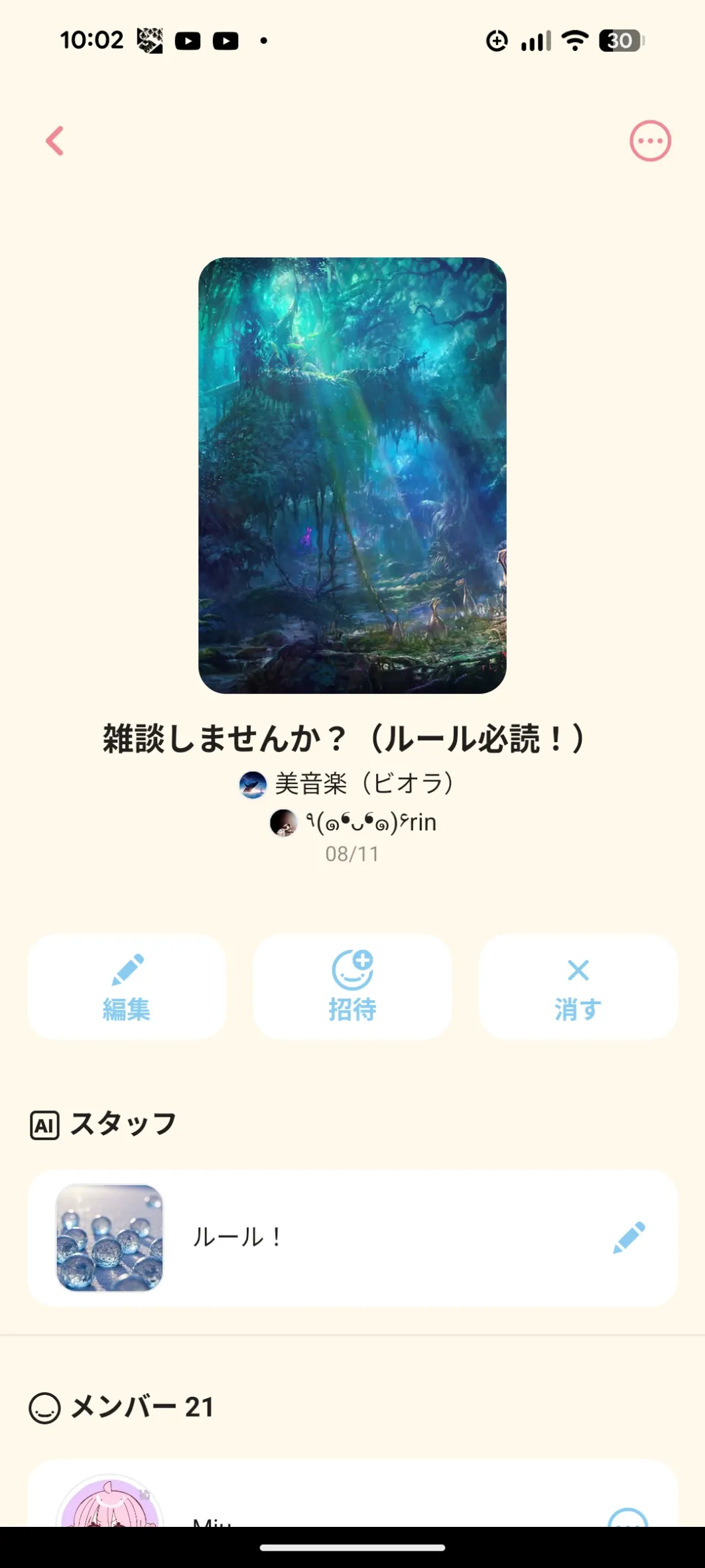Go back using the pink arrow
705x1568 pixels.
[x=55, y=141]
